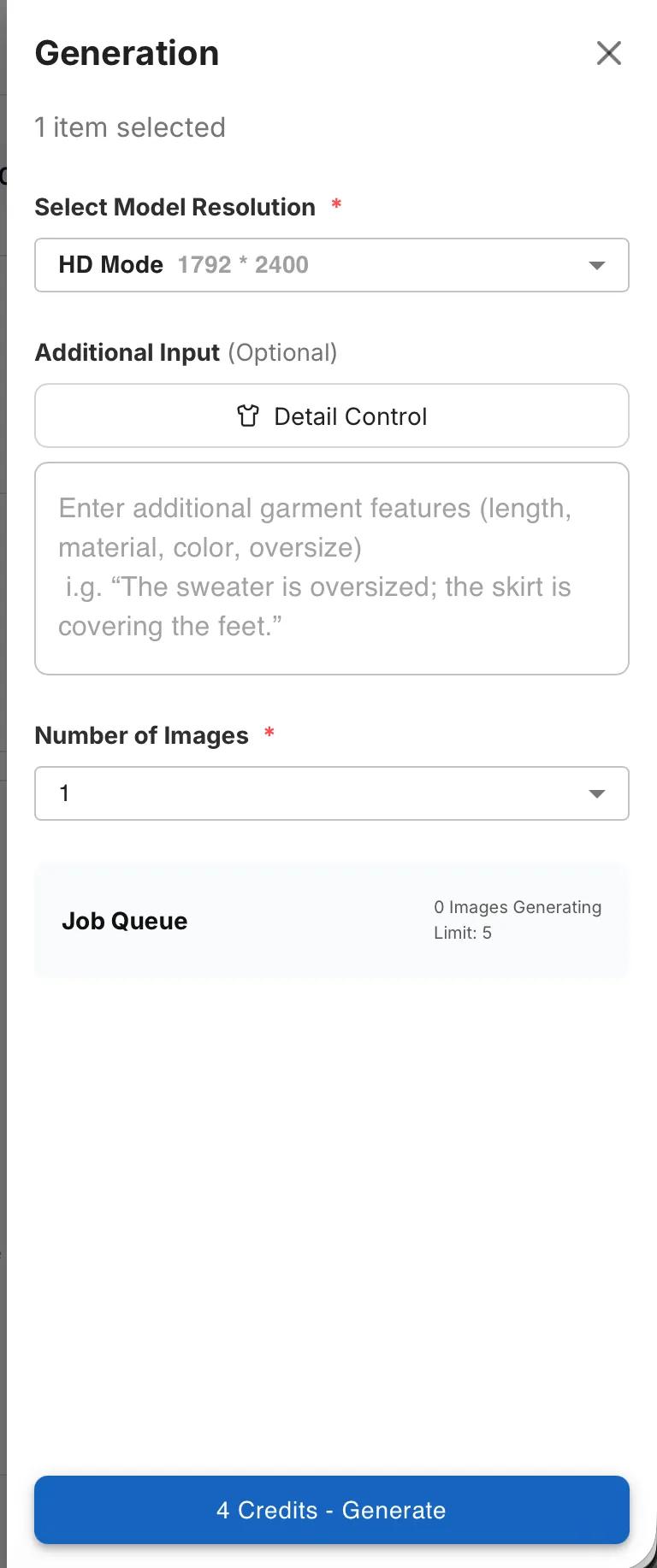This screenshot has height=1568, width=657.
Task: Click the Select Model Resolution heading
Action: point(175,207)
